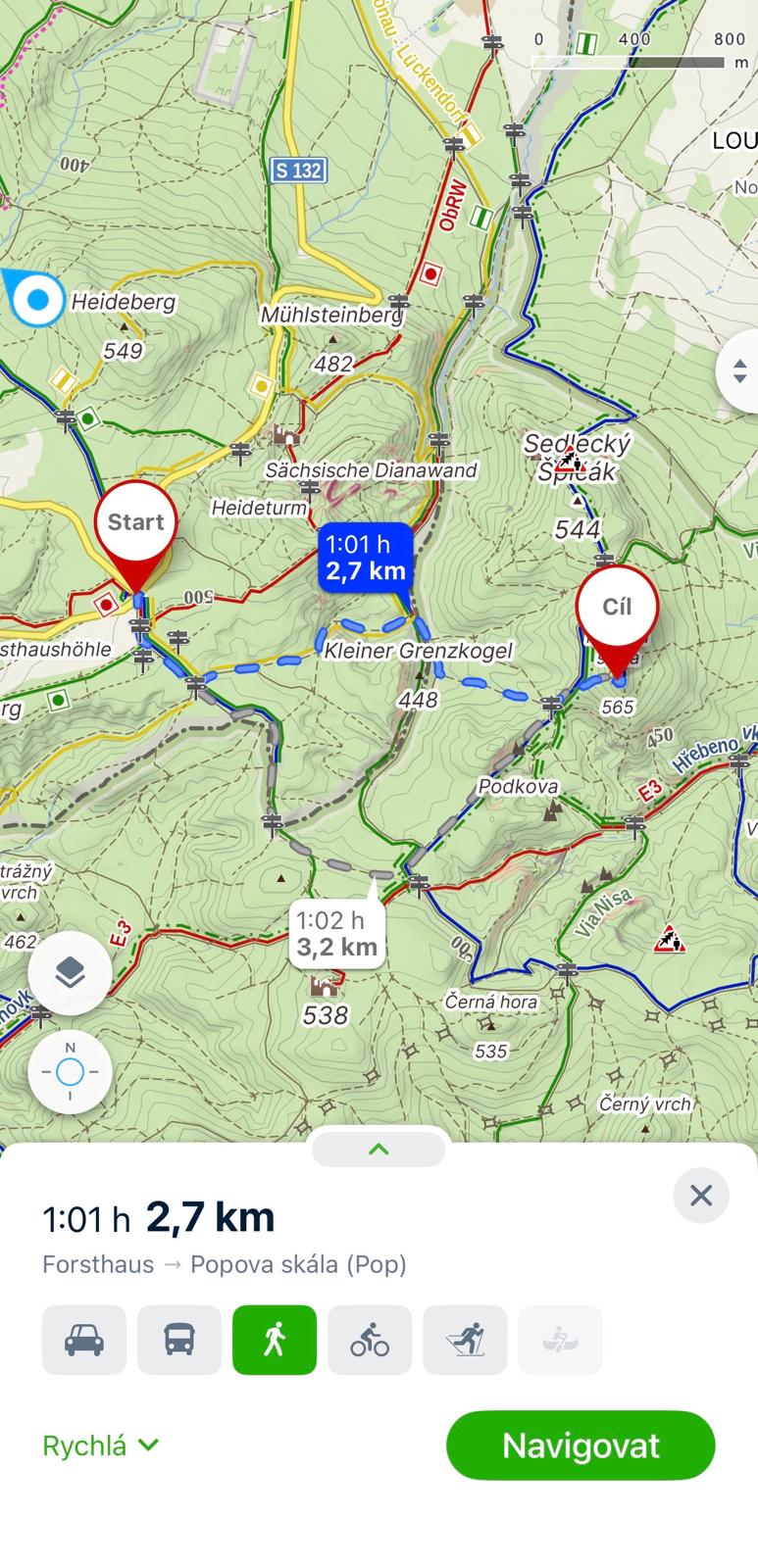Close the route planner panel
Screen dimensions: 758x1568
point(700,1196)
